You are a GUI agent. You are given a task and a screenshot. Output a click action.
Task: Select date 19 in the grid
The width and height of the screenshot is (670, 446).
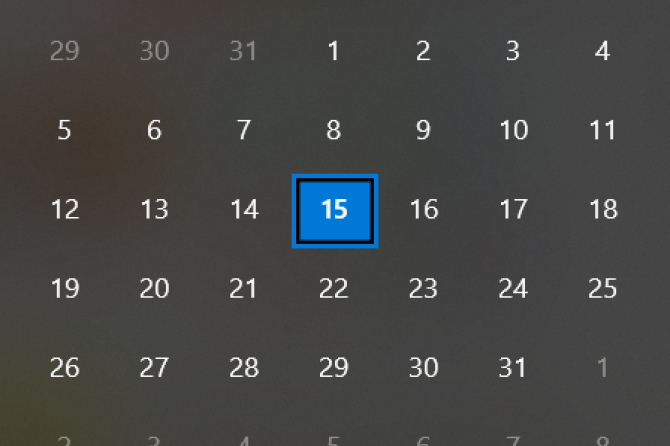tap(65, 289)
